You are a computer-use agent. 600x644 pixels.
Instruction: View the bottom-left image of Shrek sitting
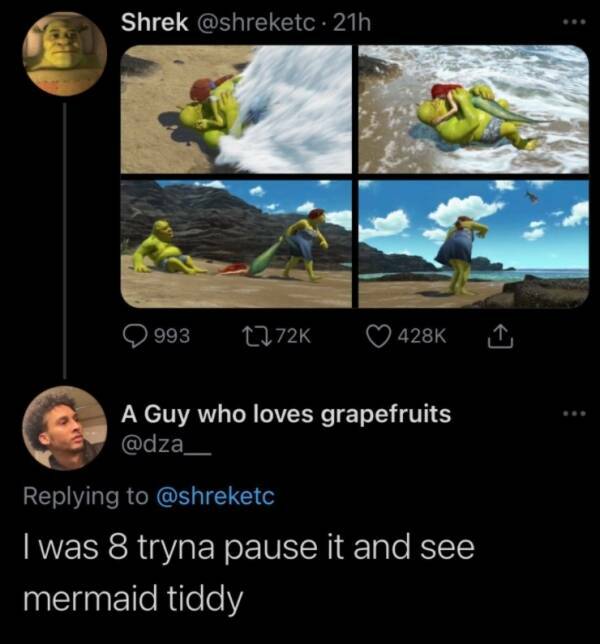[x=236, y=243]
